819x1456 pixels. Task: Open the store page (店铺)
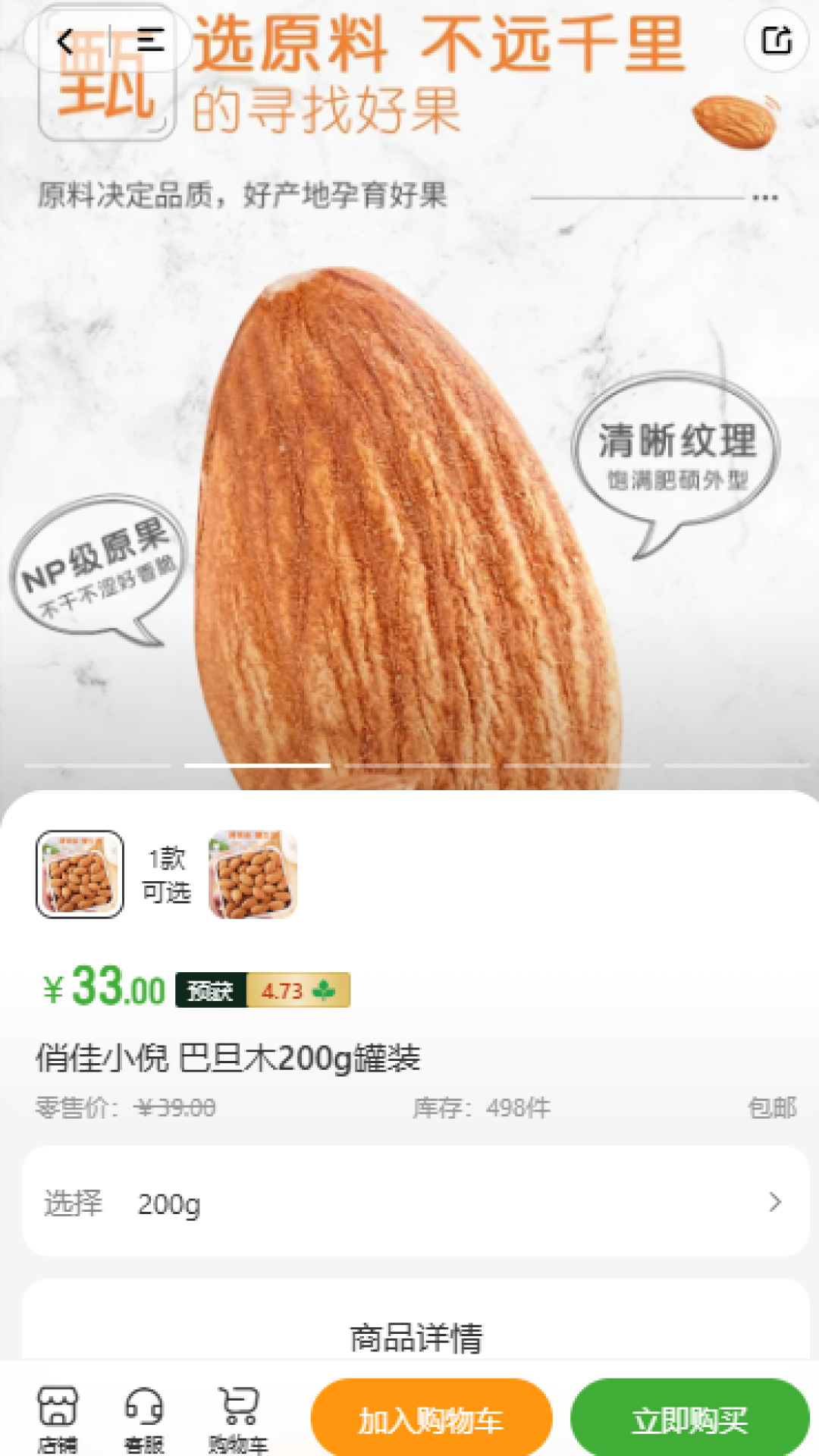(x=58, y=1418)
